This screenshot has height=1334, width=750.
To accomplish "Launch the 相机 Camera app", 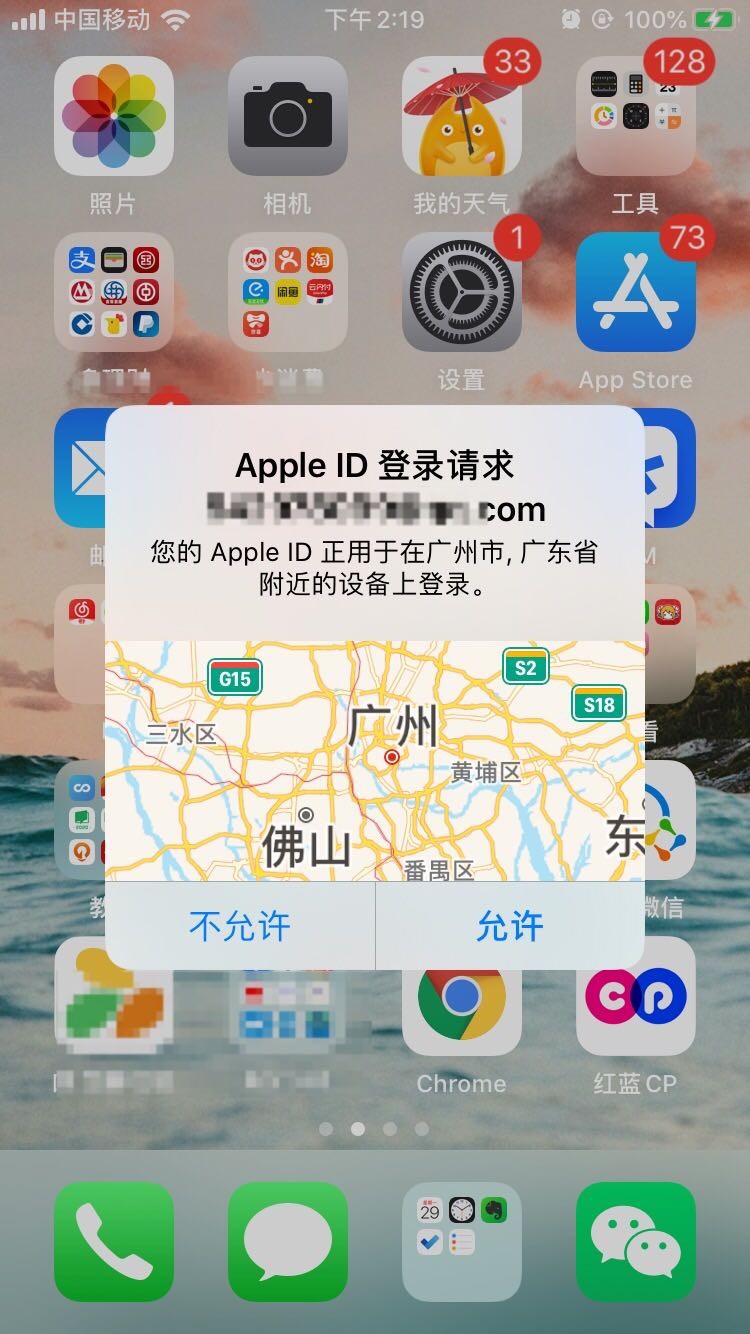I will (287, 116).
